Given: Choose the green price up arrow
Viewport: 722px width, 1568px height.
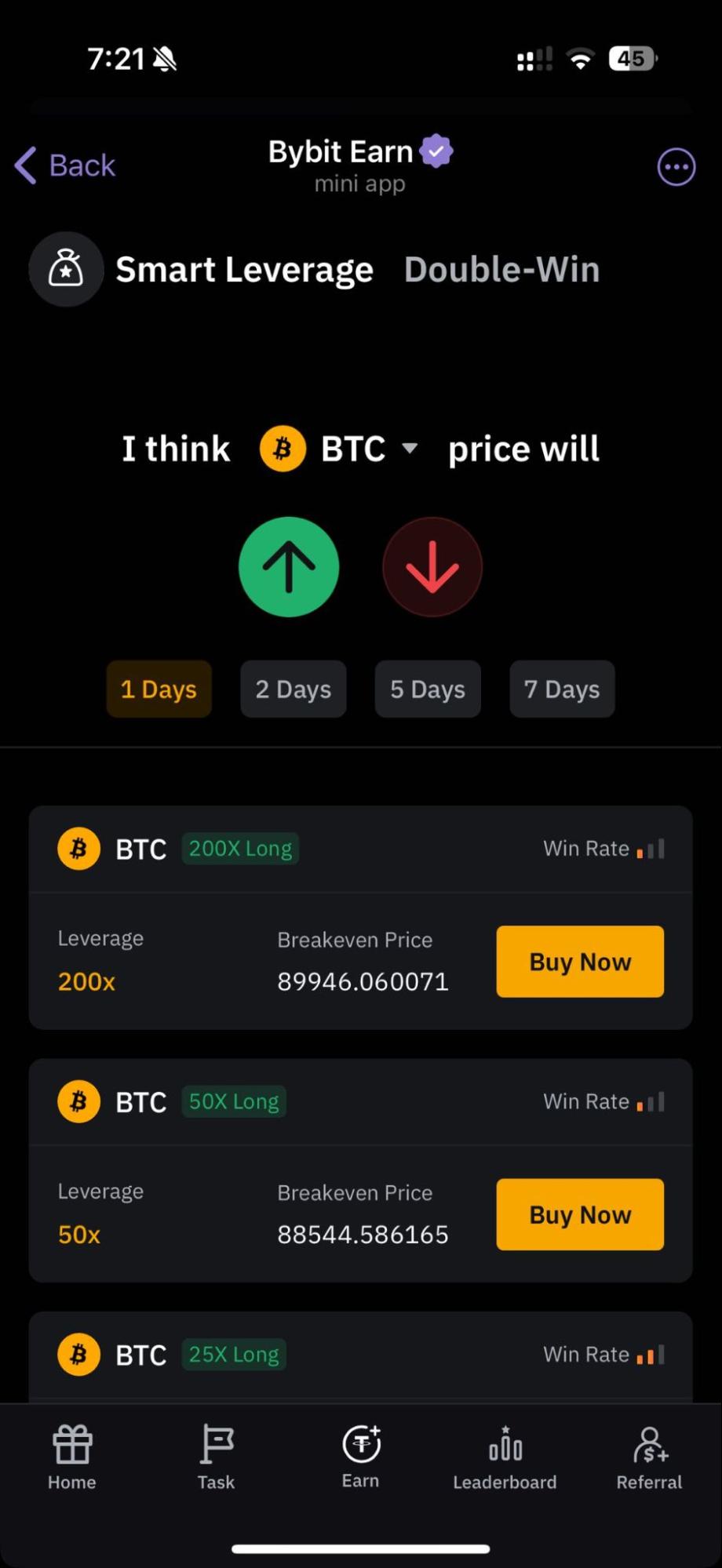Looking at the screenshot, I should coord(289,567).
